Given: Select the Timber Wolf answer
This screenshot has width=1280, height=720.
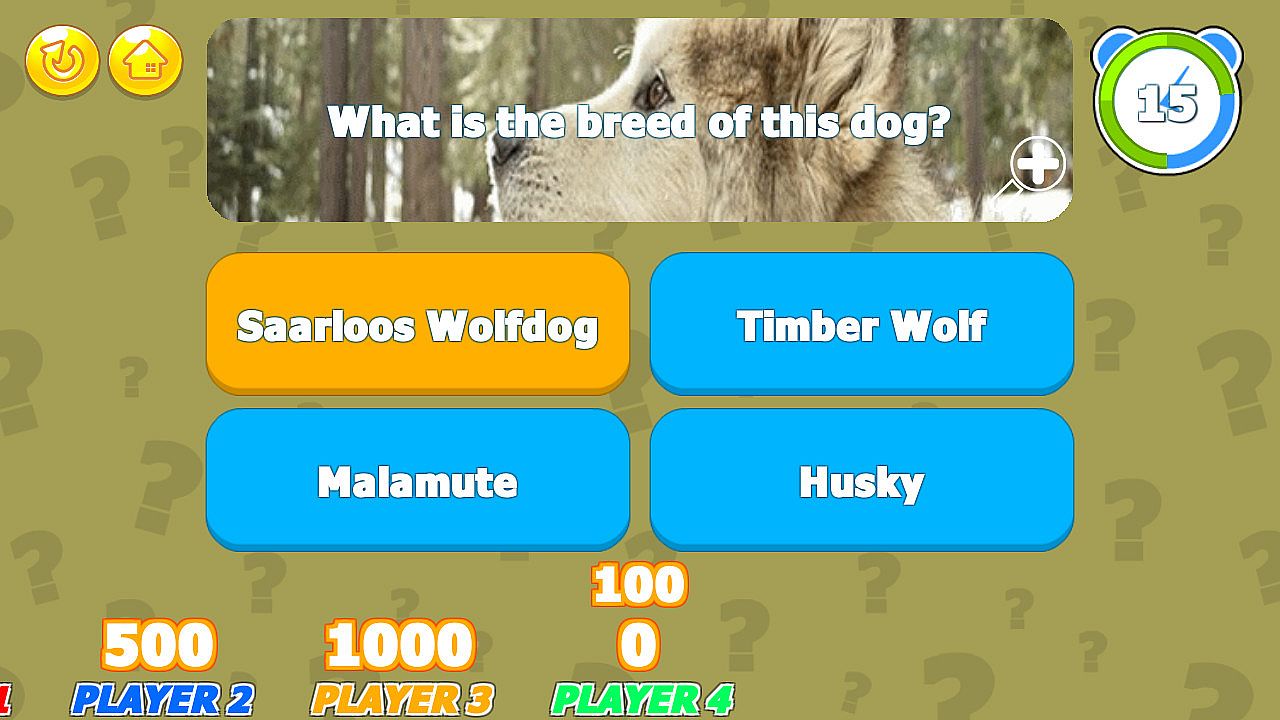Looking at the screenshot, I should (x=861, y=323).
